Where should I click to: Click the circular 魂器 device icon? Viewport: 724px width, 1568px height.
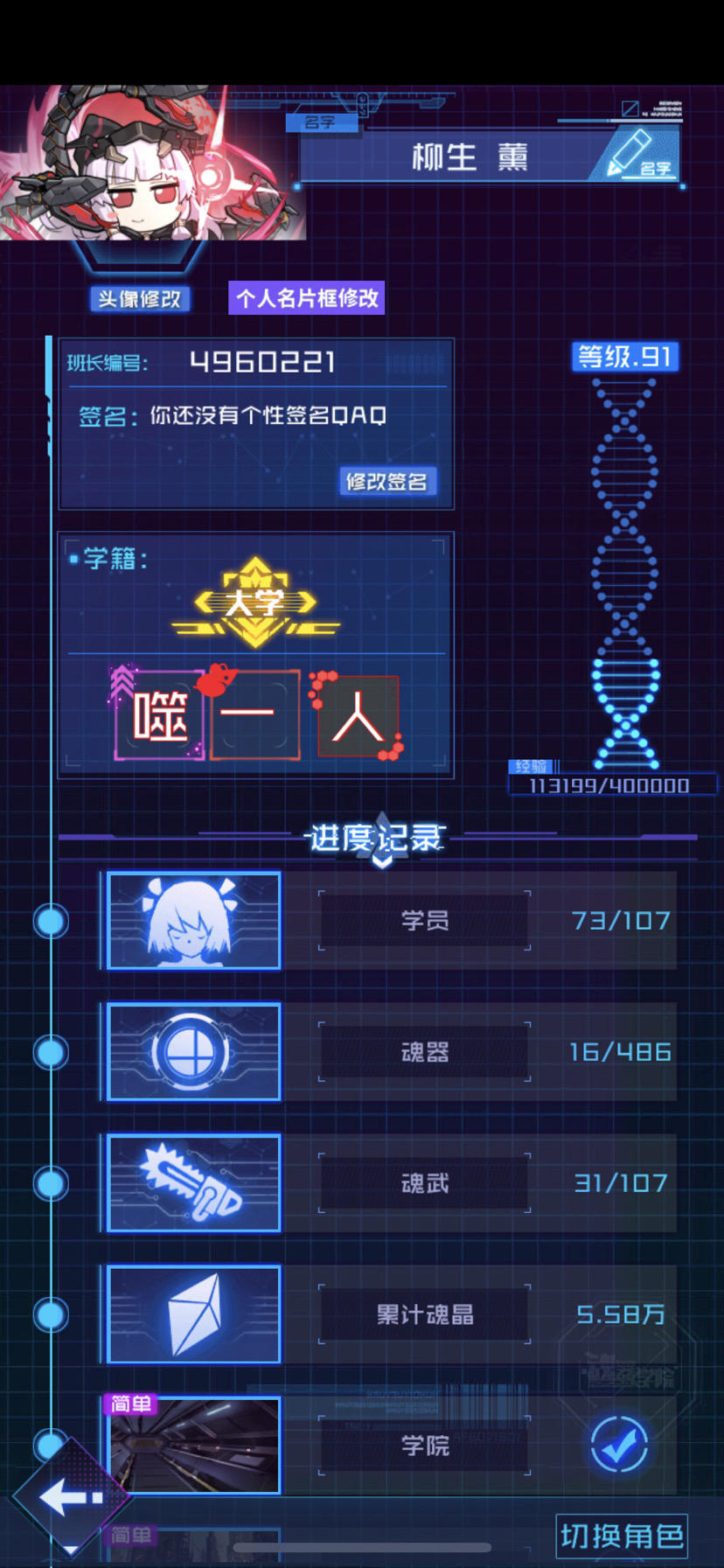click(192, 1052)
